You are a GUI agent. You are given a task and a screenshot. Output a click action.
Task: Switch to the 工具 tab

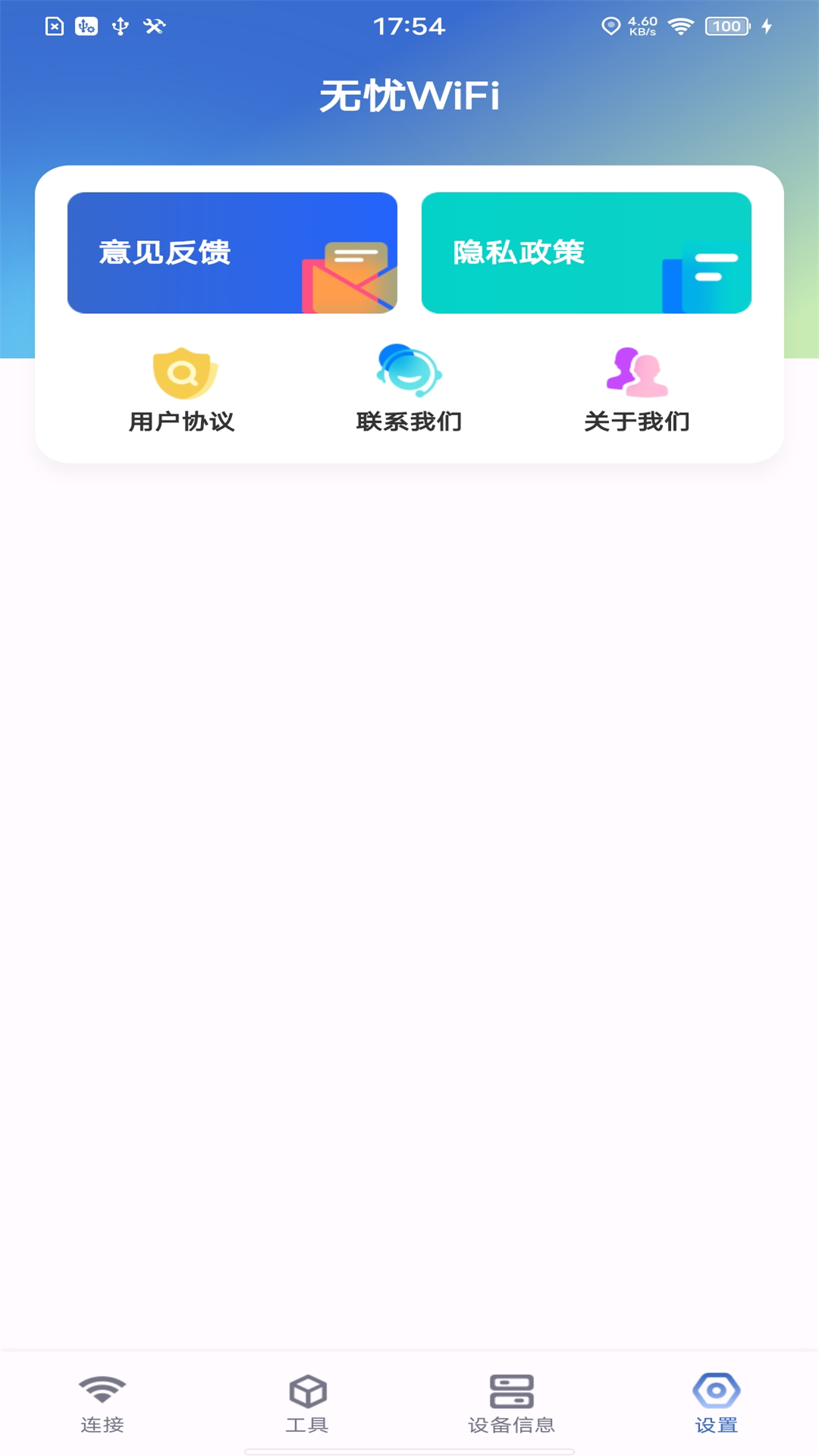click(307, 1404)
